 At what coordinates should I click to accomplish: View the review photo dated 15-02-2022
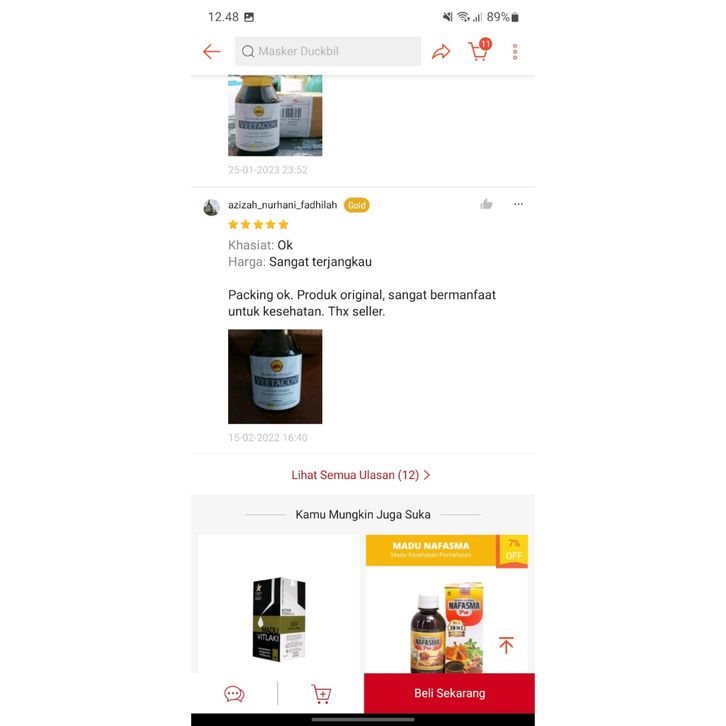click(x=275, y=376)
